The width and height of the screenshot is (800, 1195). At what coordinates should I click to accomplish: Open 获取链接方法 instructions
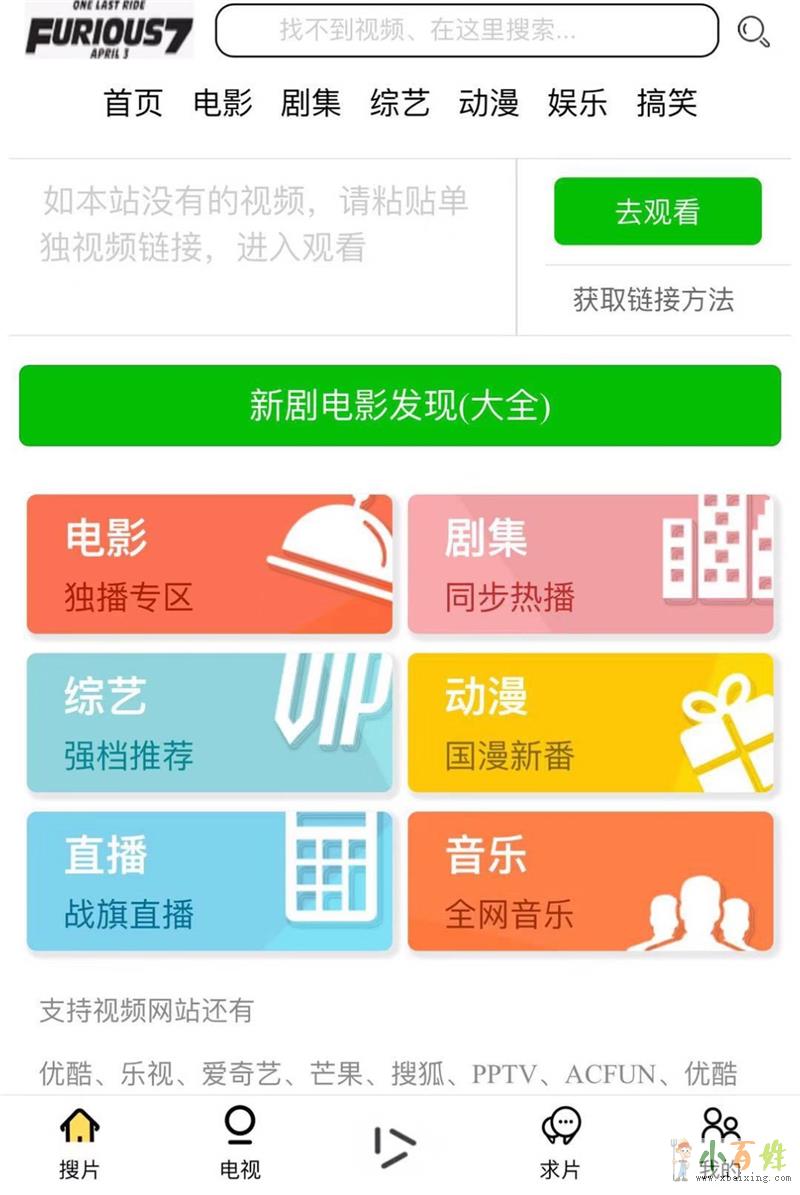[653, 299]
